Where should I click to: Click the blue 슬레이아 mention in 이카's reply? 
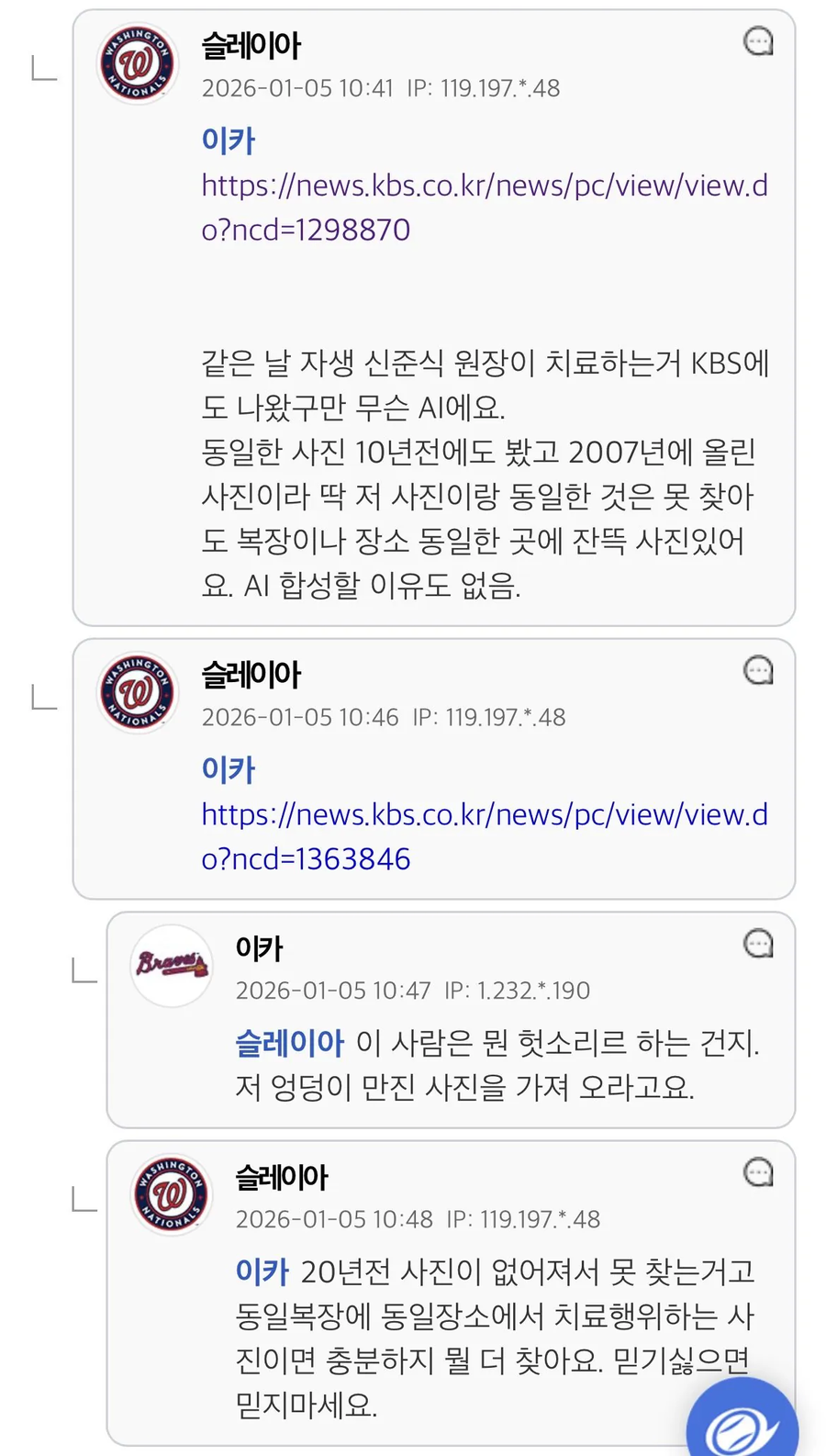[288, 1042]
